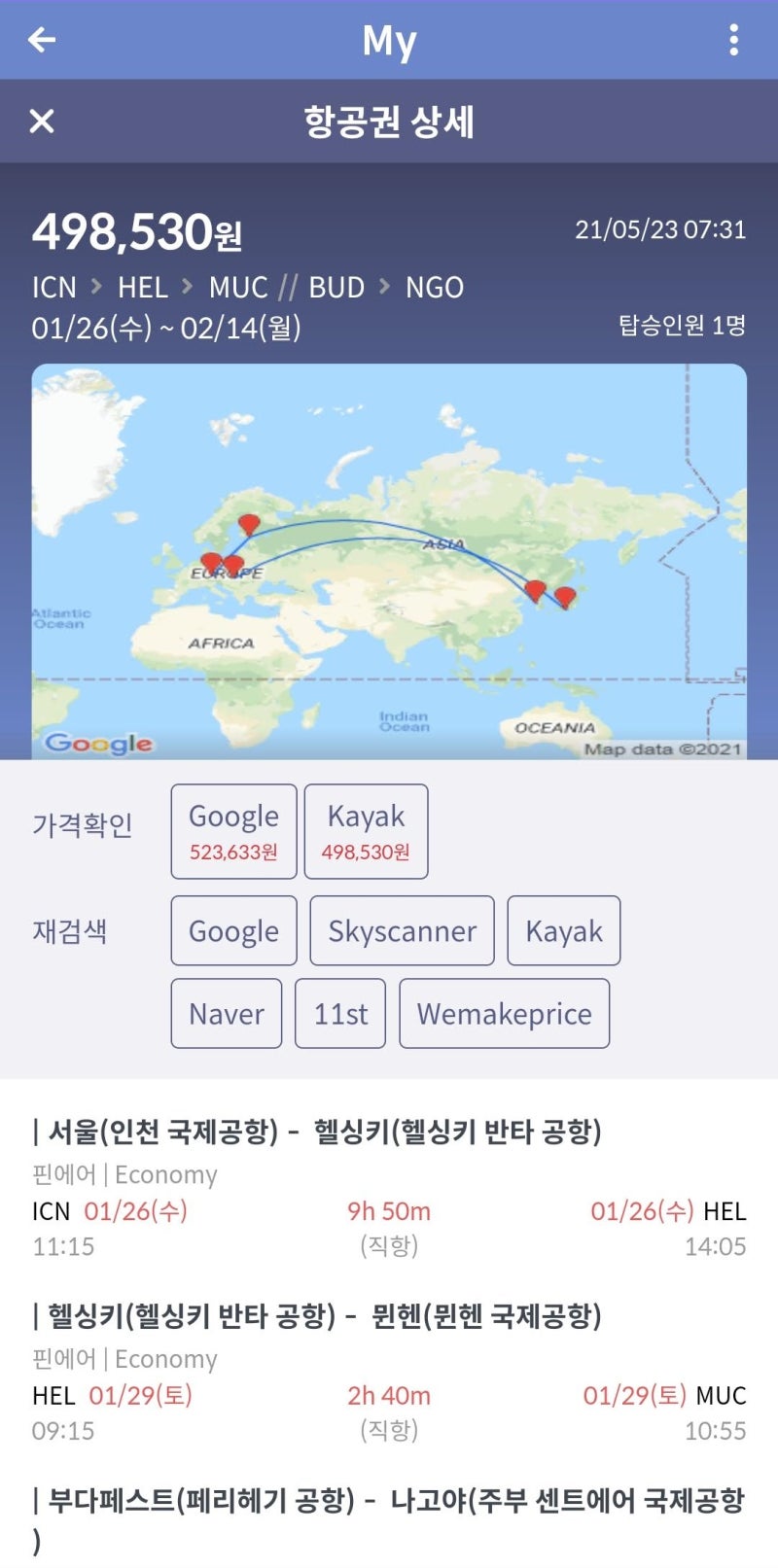This screenshot has height=1568, width=778.
Task: Tap the red marker over Budapest in Europe
Action: [232, 563]
